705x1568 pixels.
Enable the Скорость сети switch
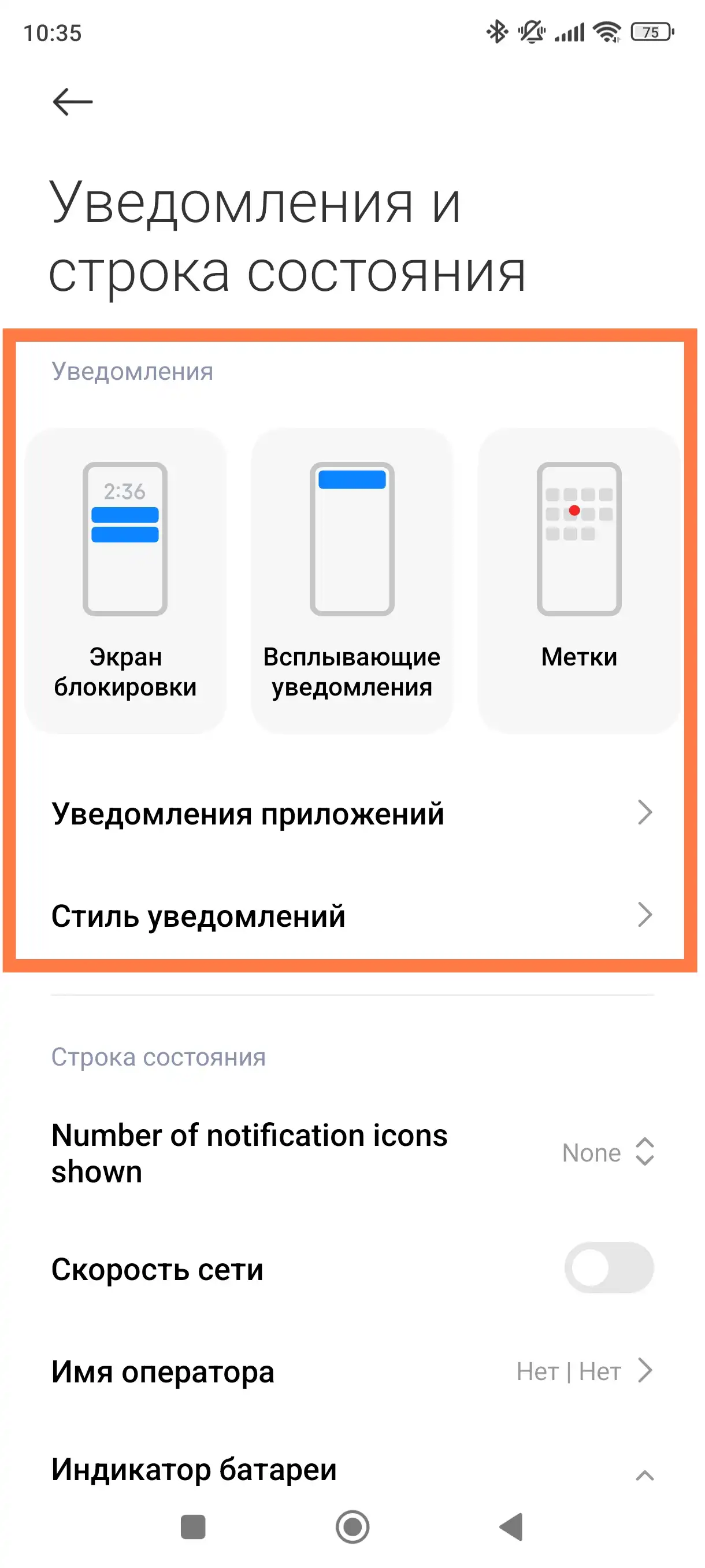pyautogui.click(x=609, y=1269)
